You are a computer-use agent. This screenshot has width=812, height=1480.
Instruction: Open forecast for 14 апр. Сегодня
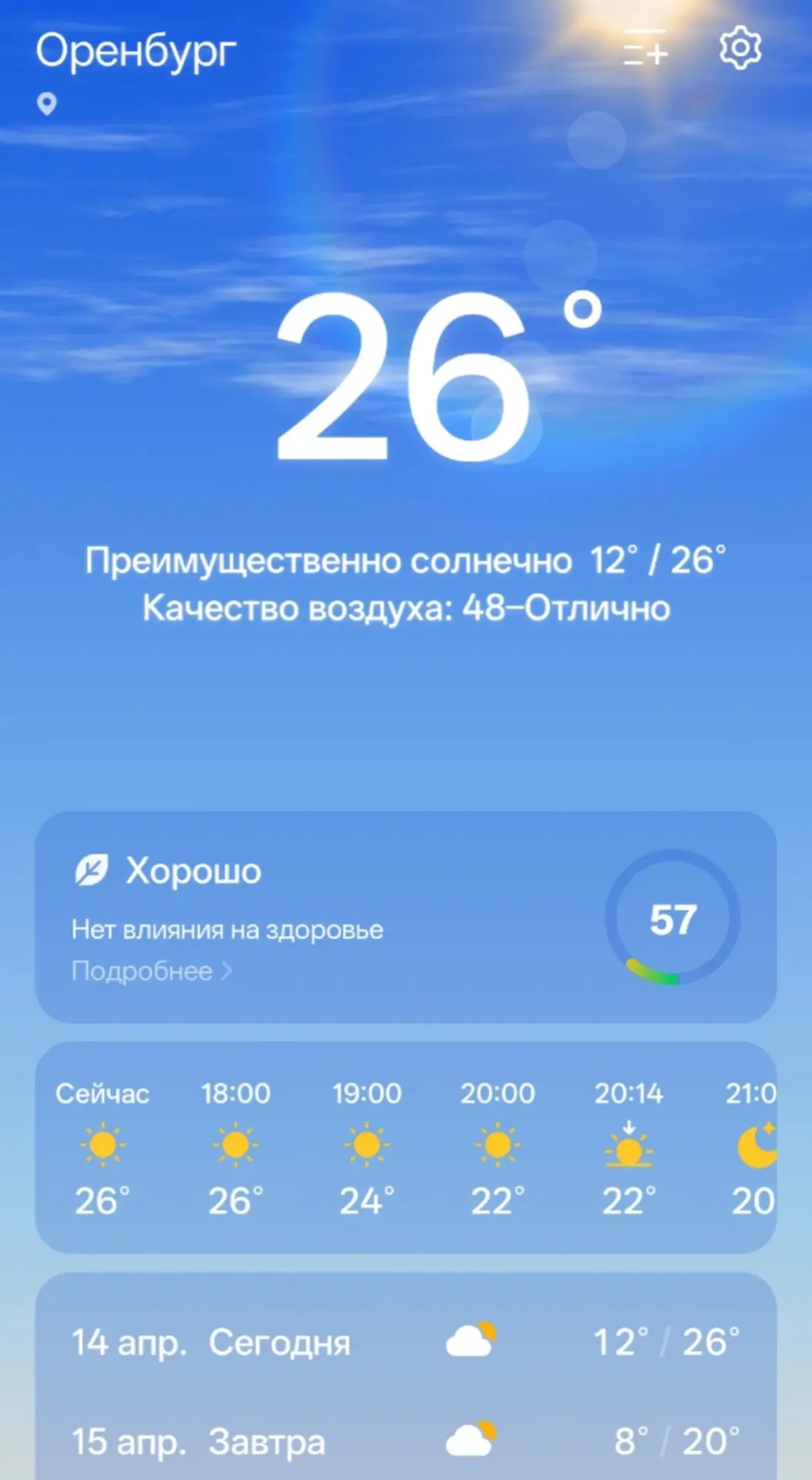point(405,1342)
